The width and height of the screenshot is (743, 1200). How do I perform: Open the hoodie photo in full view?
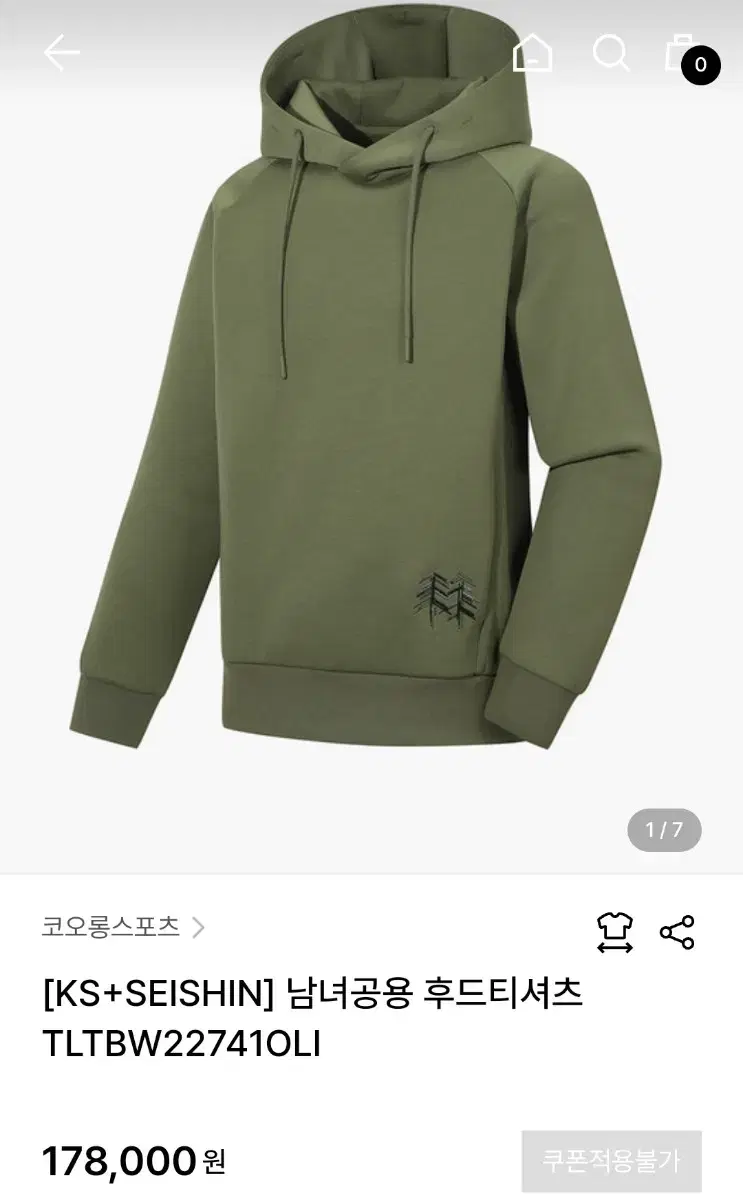[371, 420]
